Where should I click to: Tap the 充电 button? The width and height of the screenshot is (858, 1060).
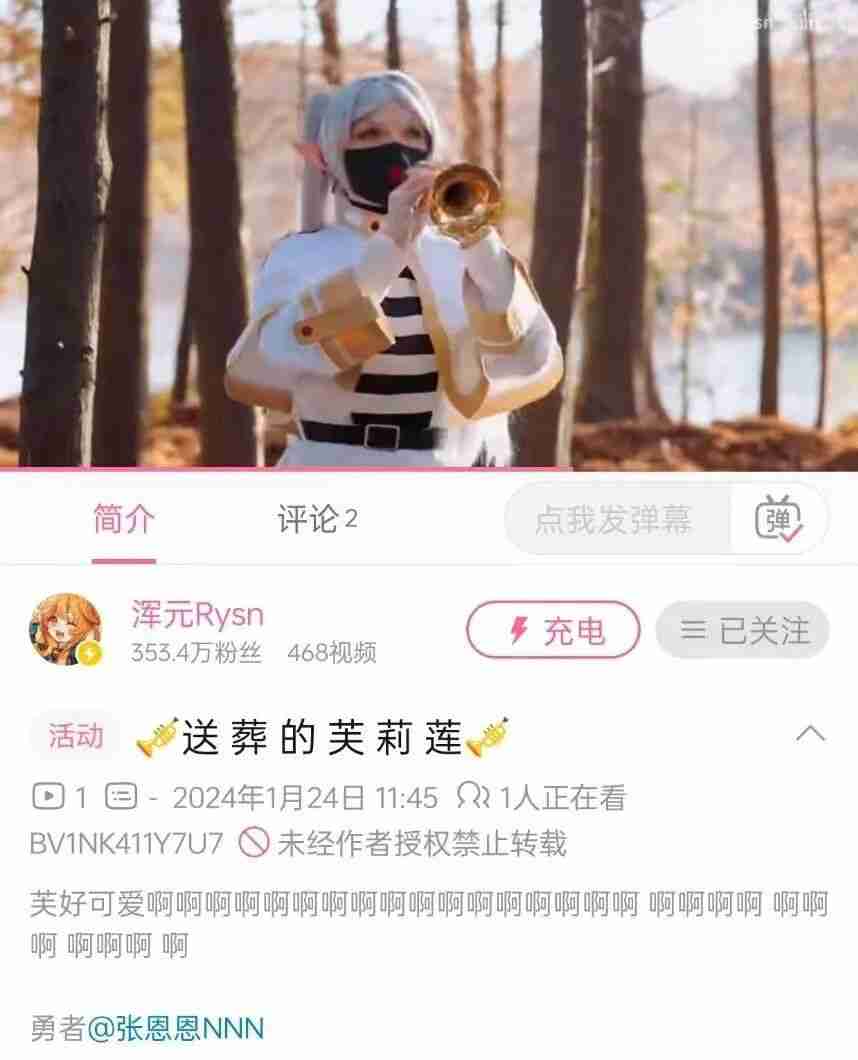(x=552, y=631)
